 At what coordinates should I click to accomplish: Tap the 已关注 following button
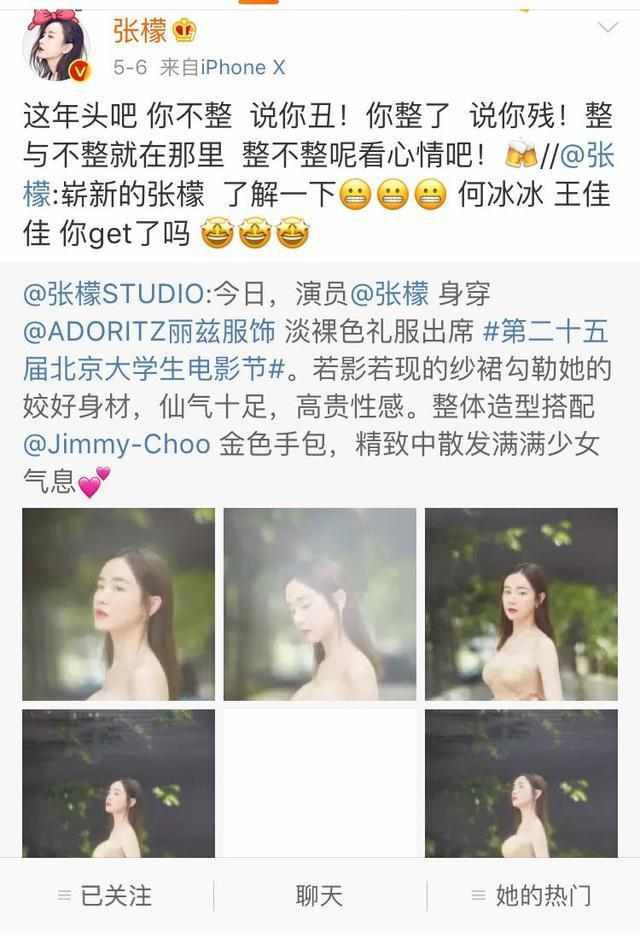pos(105,896)
